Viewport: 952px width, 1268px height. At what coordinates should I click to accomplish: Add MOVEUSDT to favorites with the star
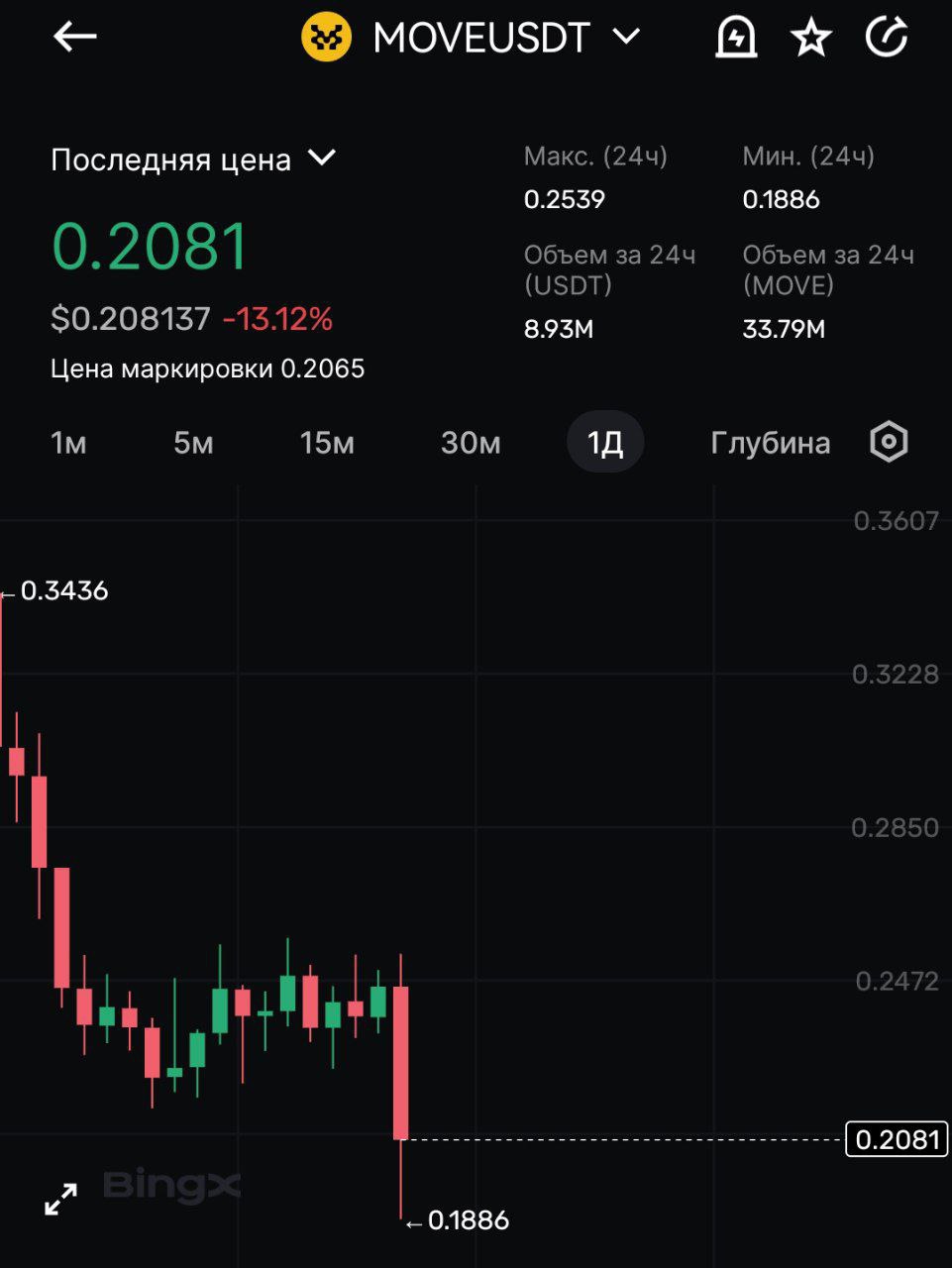[811, 39]
